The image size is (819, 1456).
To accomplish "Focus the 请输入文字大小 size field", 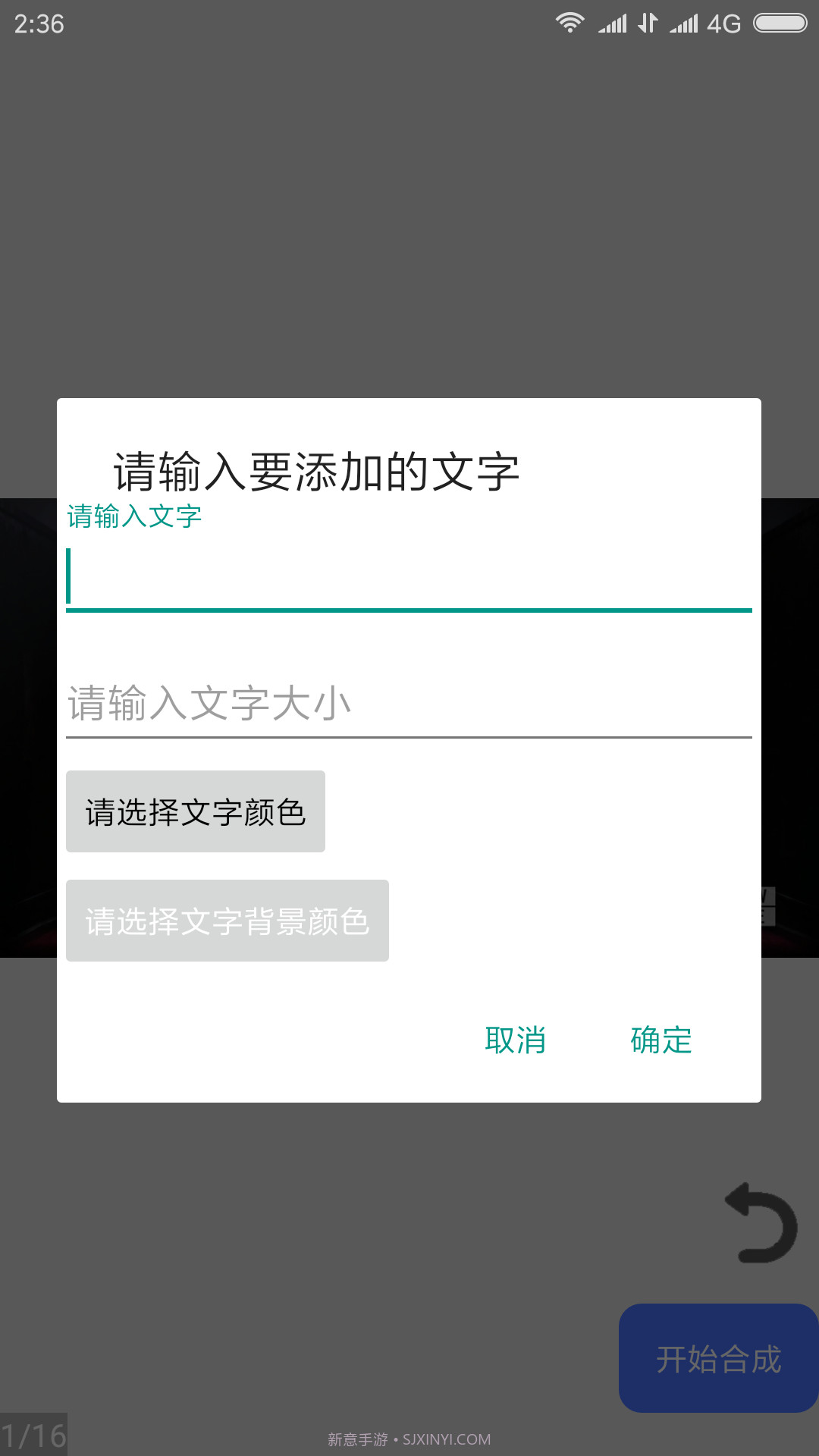I will click(x=409, y=704).
